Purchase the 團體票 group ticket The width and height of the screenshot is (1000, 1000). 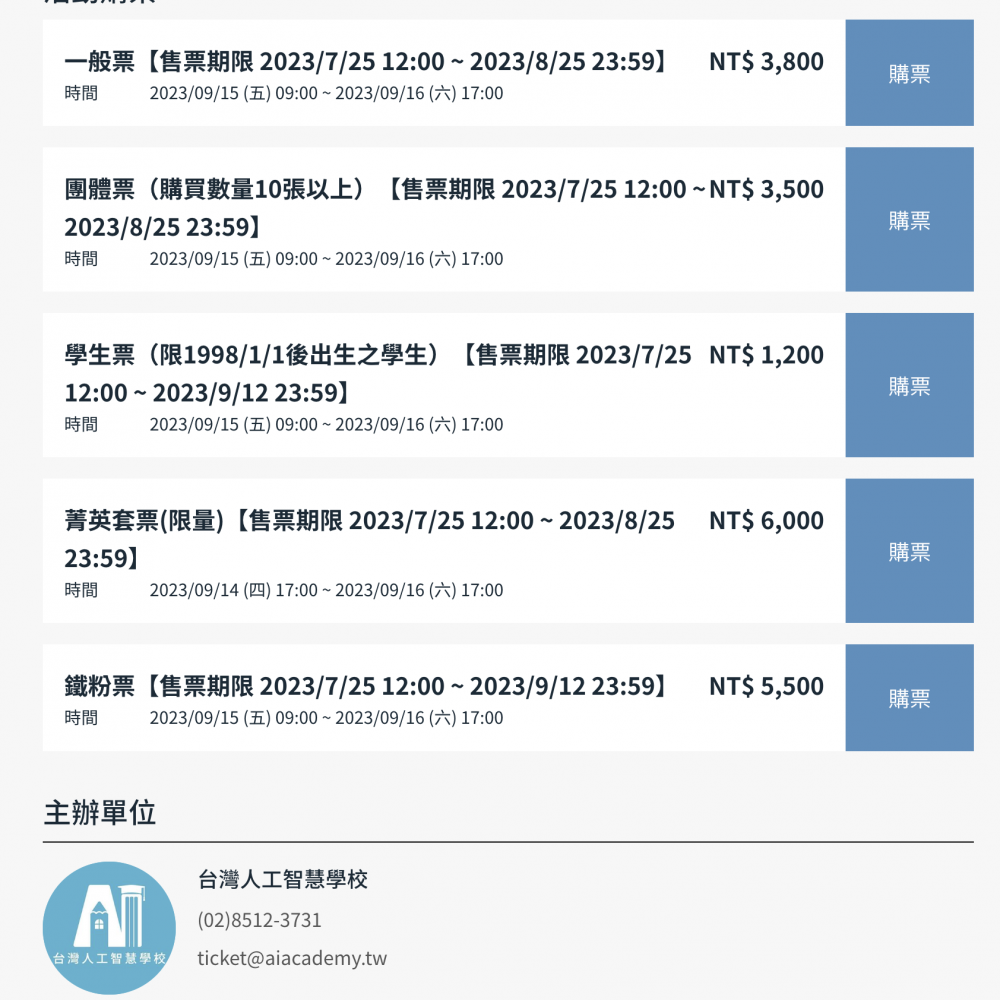909,220
